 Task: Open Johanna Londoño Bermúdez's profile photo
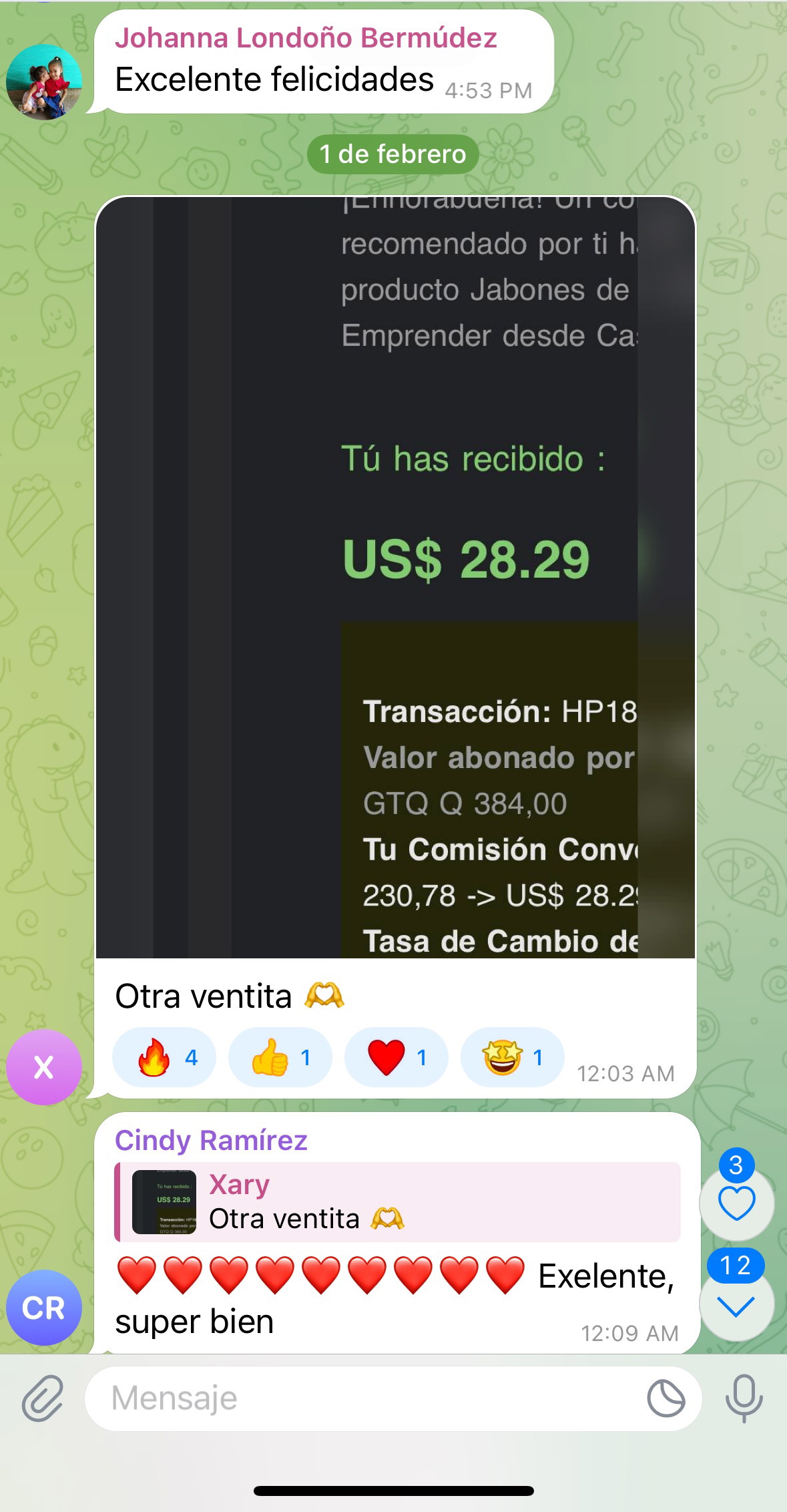[44, 81]
